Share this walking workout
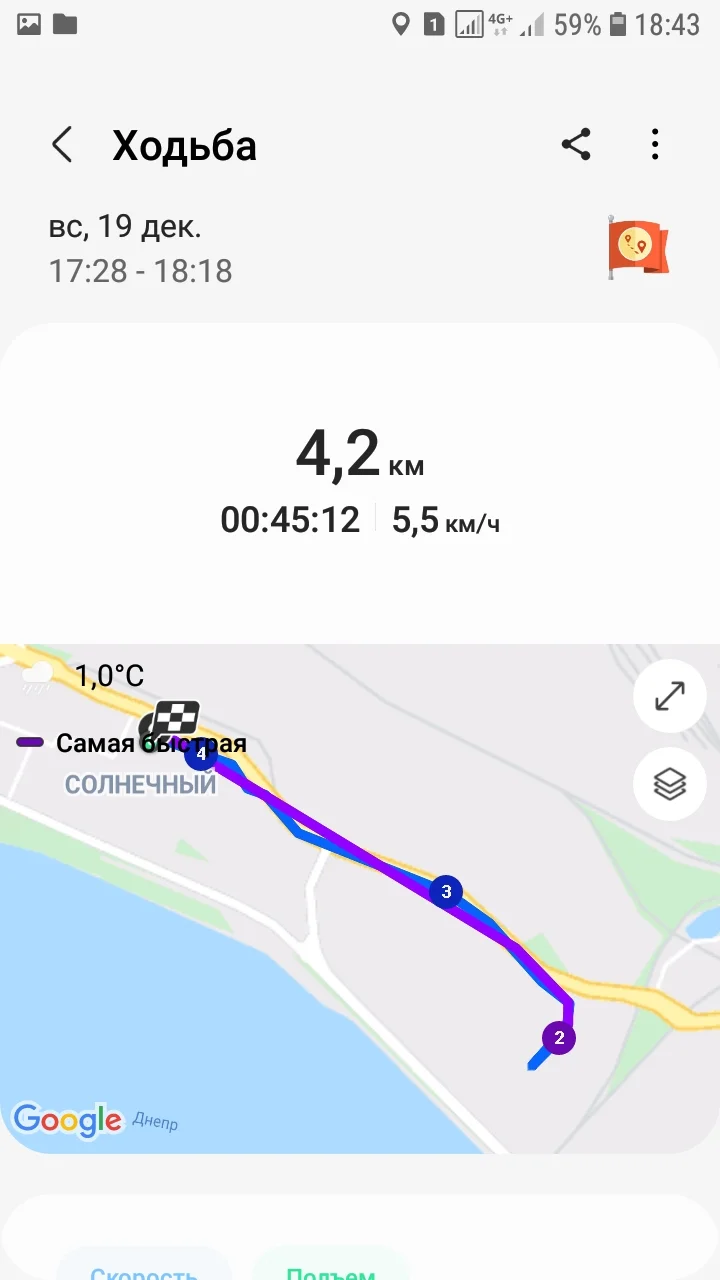The width and height of the screenshot is (720, 1280). click(576, 145)
